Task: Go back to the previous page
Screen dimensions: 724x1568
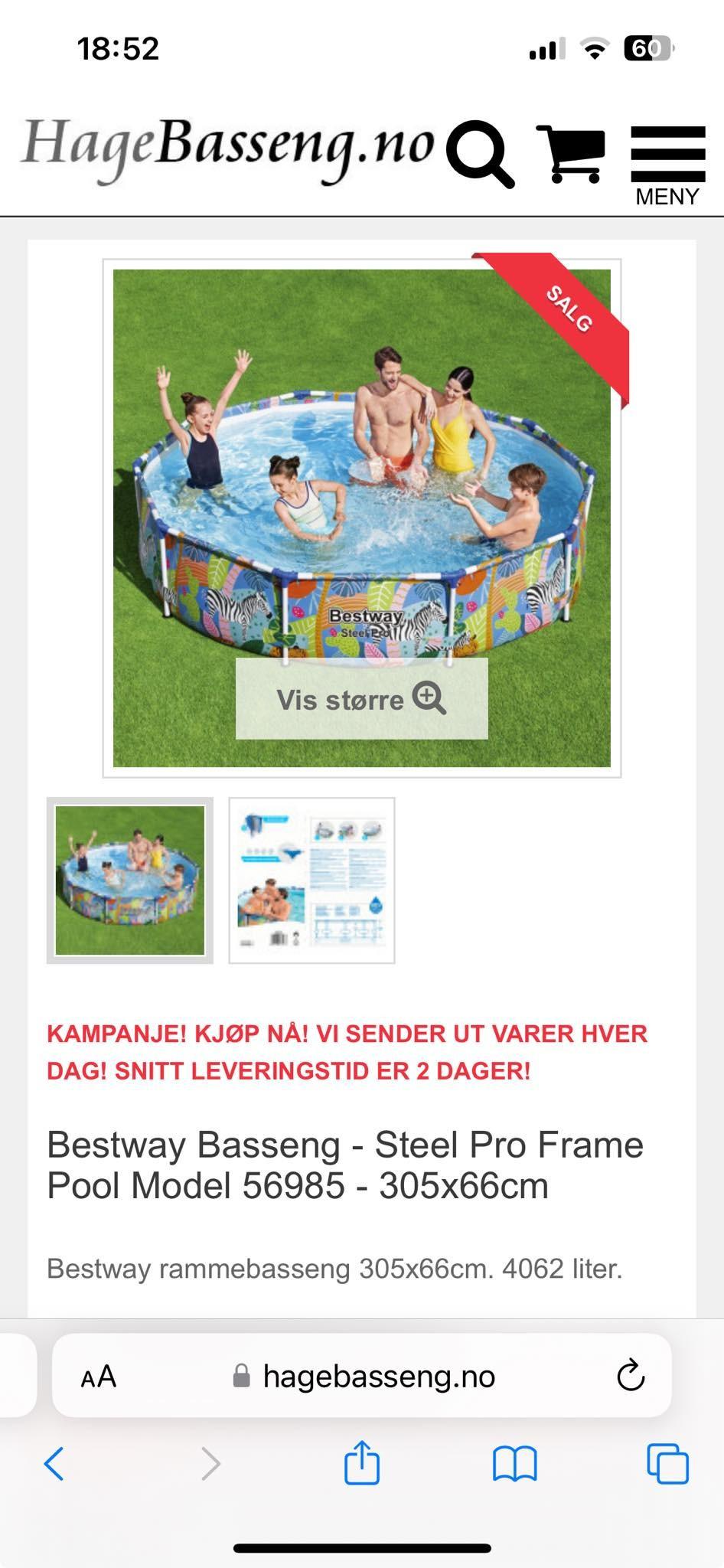Action: click(54, 1464)
